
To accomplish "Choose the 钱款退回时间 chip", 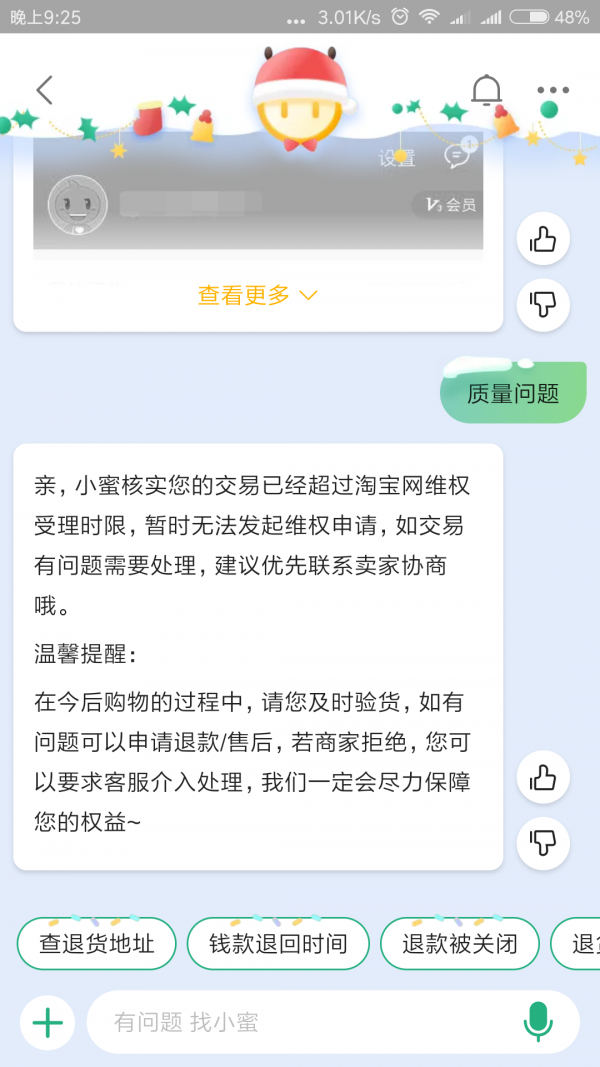I will 278,944.
